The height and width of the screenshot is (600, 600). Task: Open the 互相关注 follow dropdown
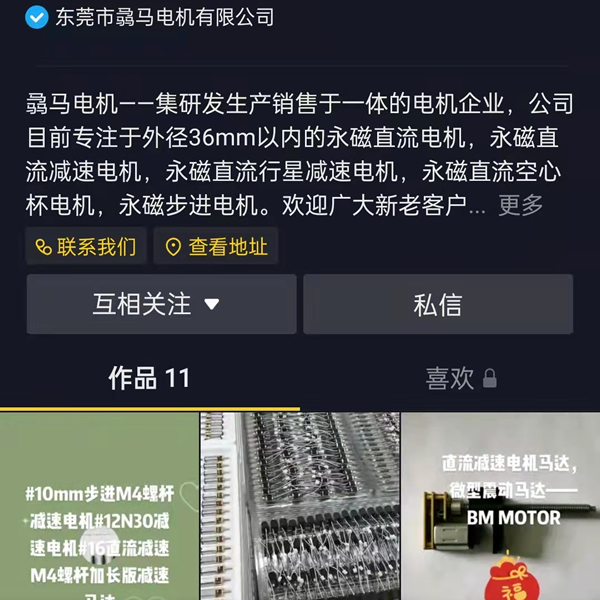[x=161, y=304]
